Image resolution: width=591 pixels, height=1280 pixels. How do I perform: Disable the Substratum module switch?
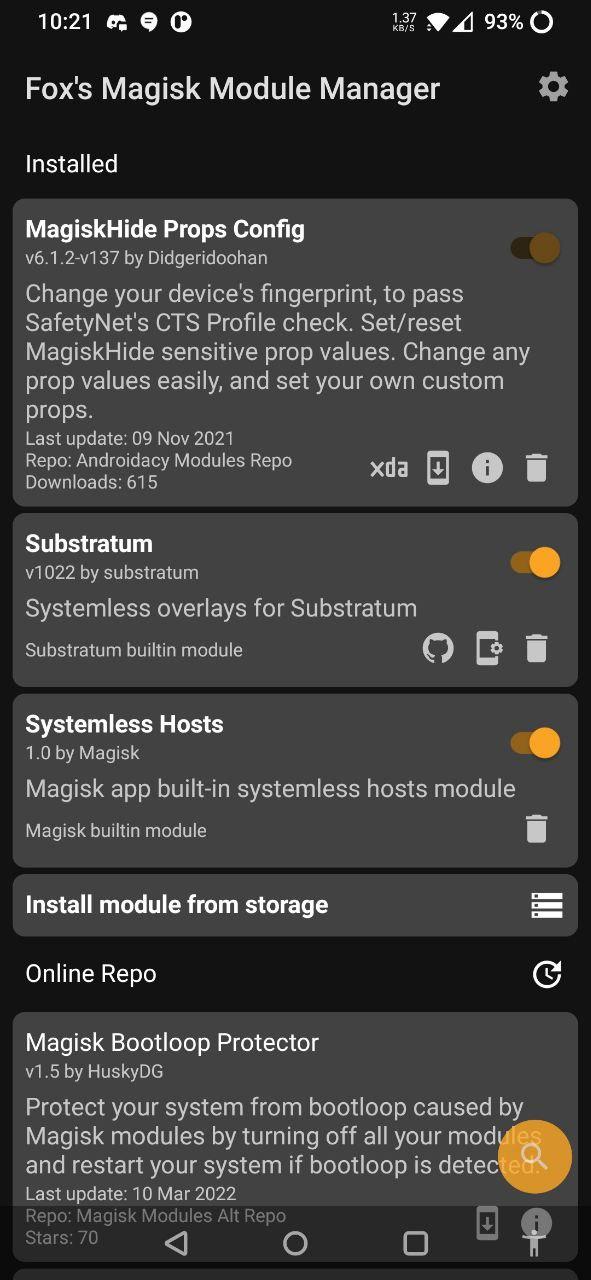[536, 562]
